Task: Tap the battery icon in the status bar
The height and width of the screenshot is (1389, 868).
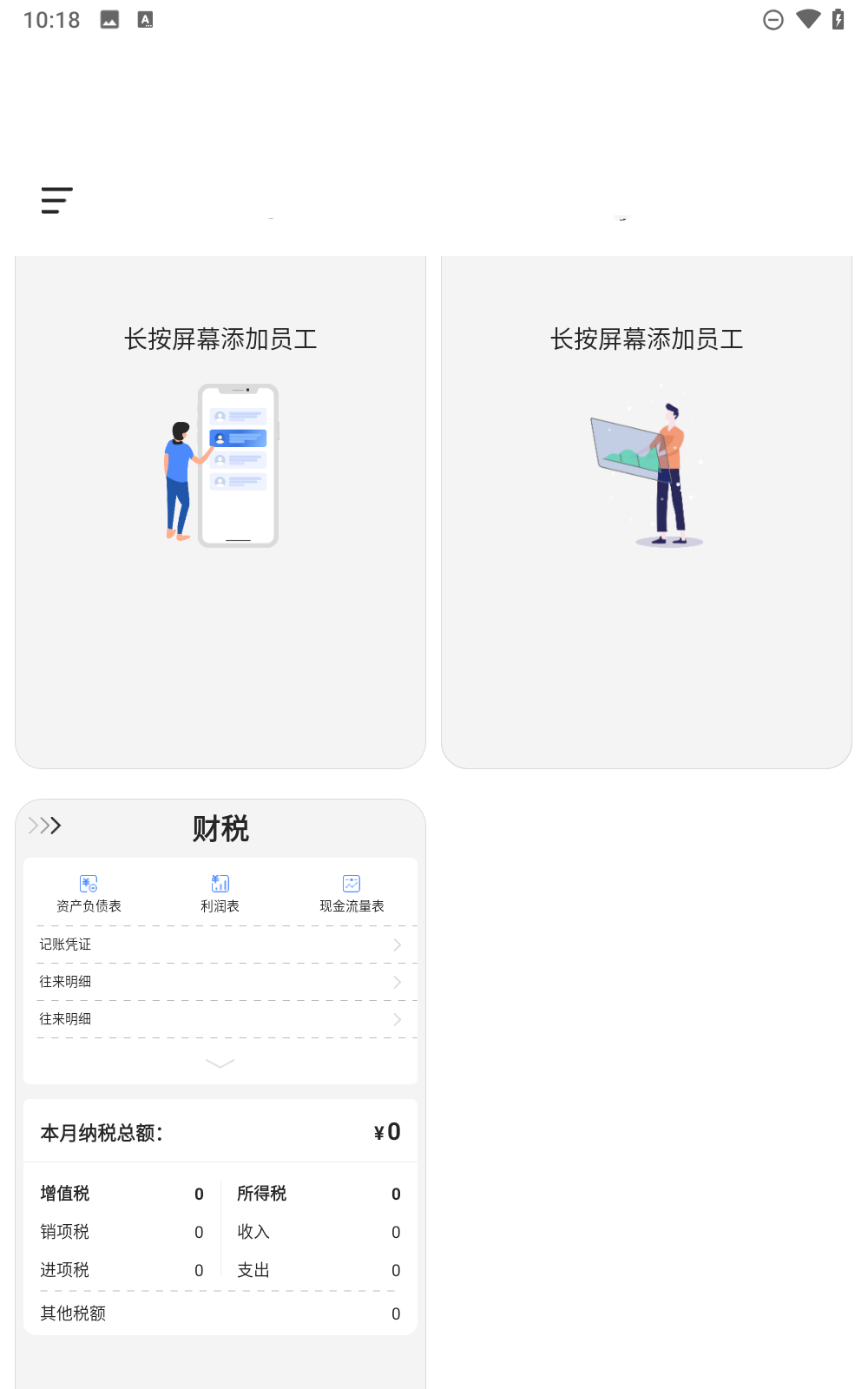Action: click(839, 19)
